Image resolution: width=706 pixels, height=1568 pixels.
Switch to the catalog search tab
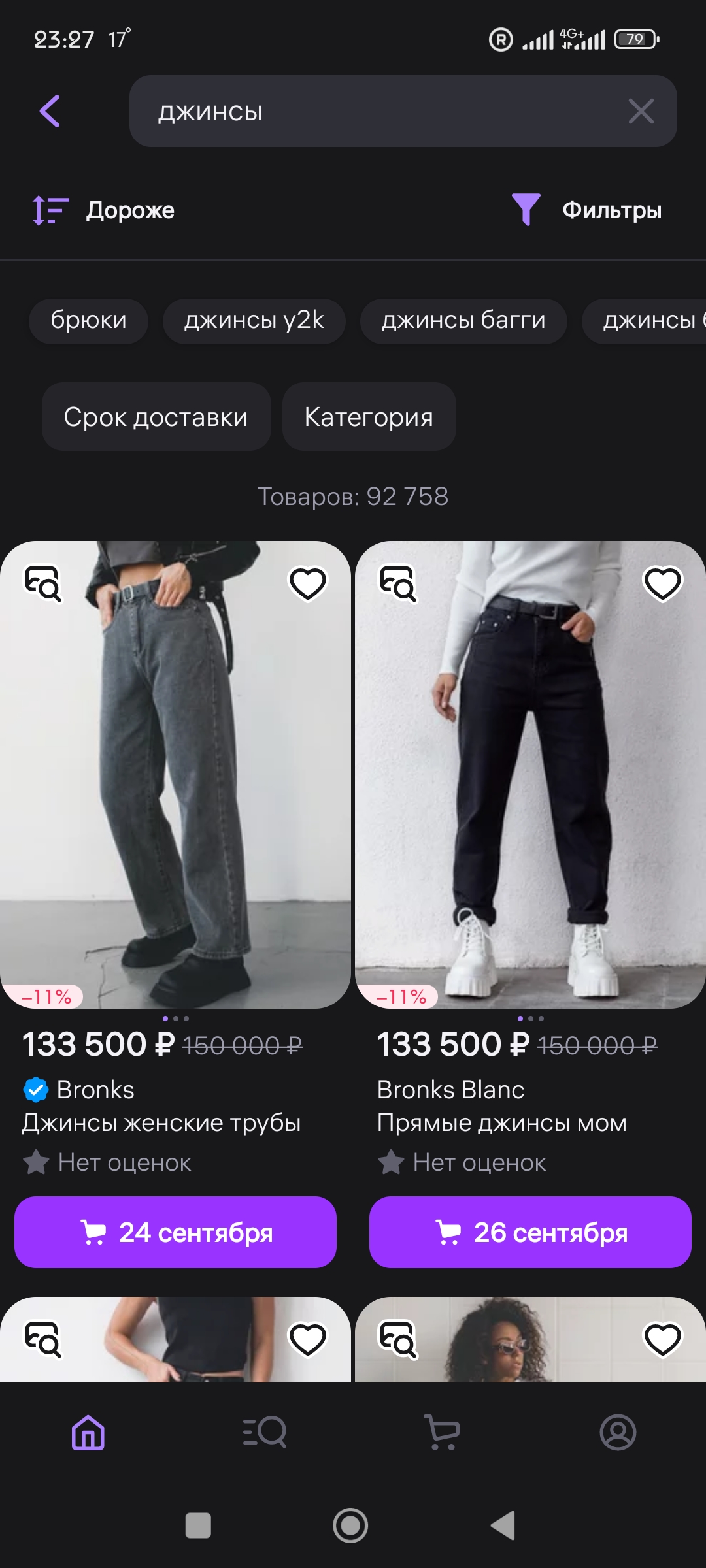click(x=265, y=1432)
